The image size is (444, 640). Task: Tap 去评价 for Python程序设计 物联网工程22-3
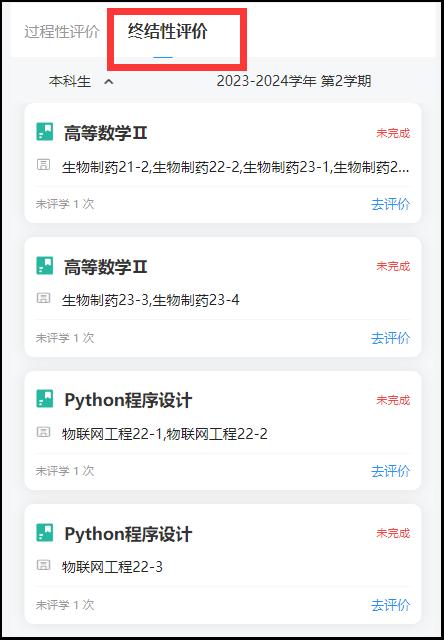click(390, 605)
